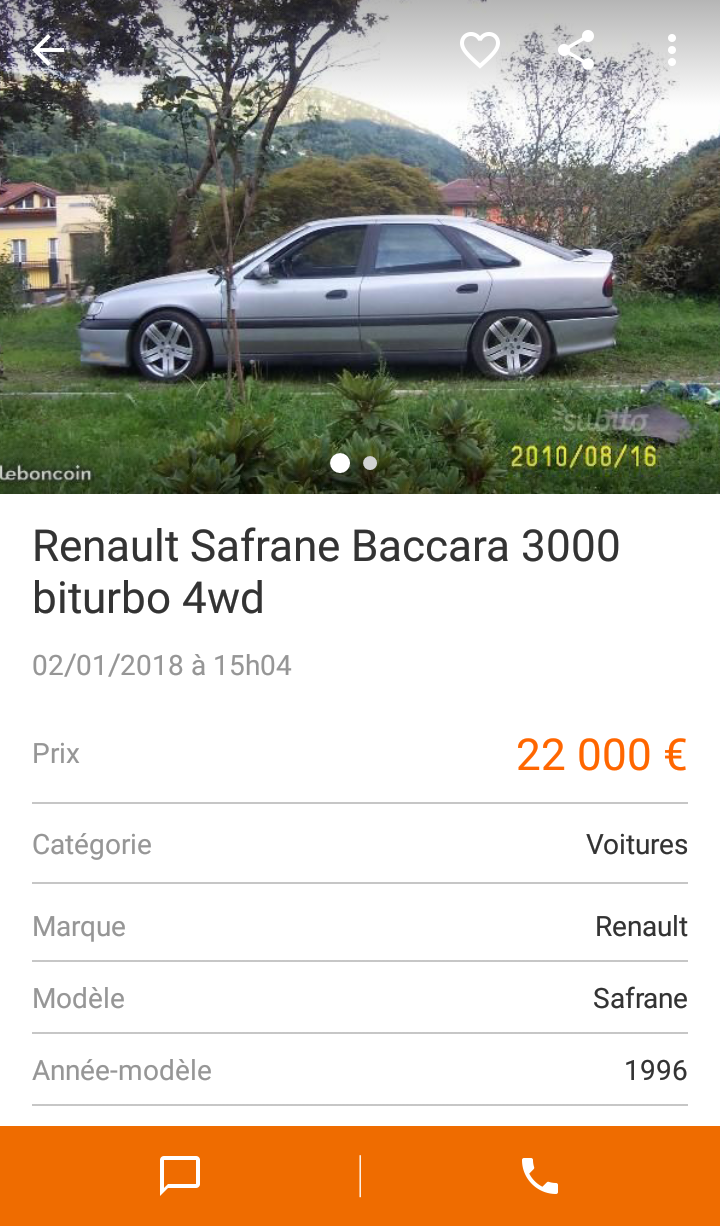
Task: Open the car photo in full view
Action: tap(360, 247)
